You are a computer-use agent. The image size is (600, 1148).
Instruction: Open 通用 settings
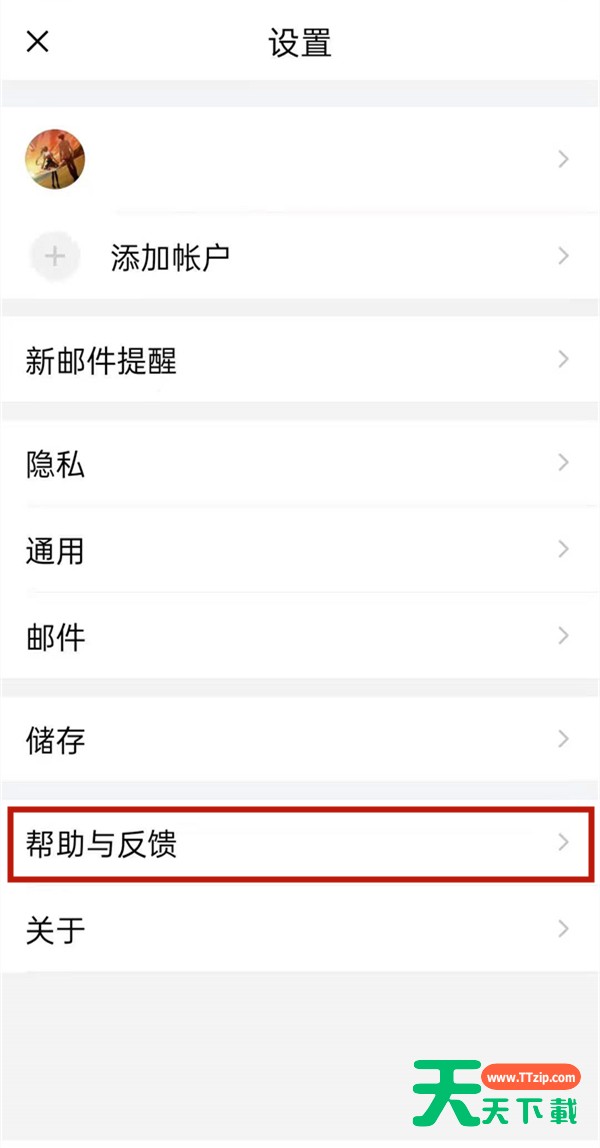[x=300, y=550]
